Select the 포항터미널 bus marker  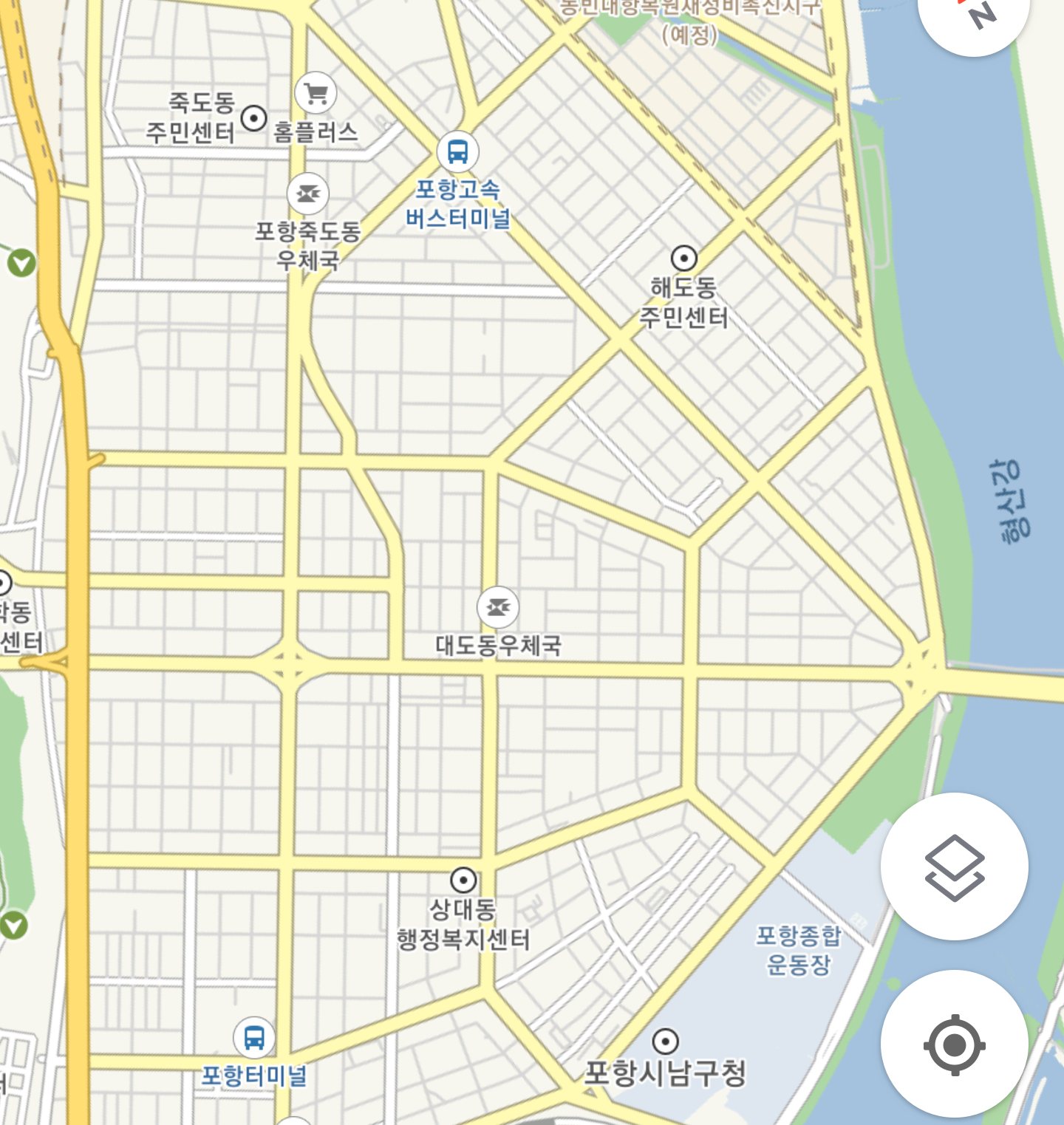(254, 1037)
